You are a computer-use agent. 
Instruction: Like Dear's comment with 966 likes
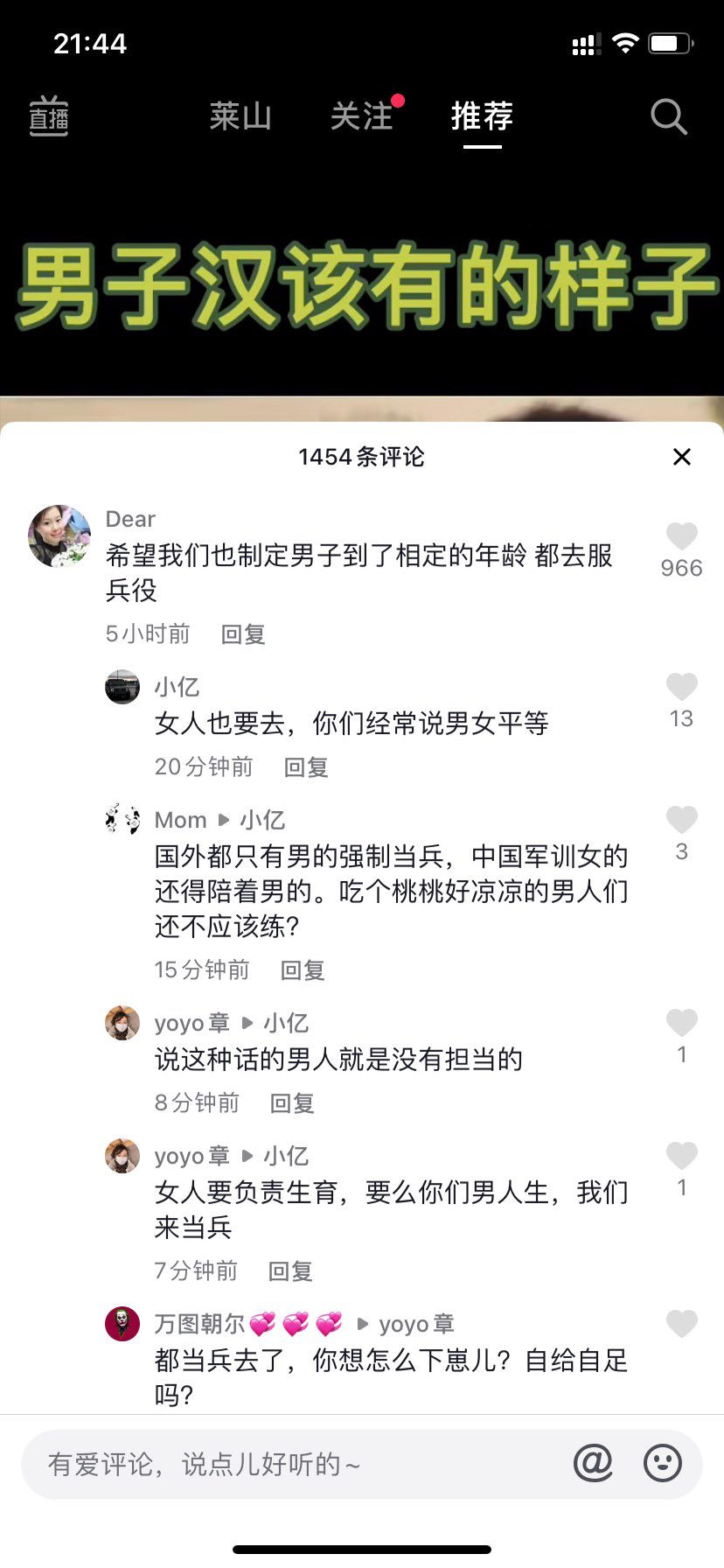coord(681,536)
